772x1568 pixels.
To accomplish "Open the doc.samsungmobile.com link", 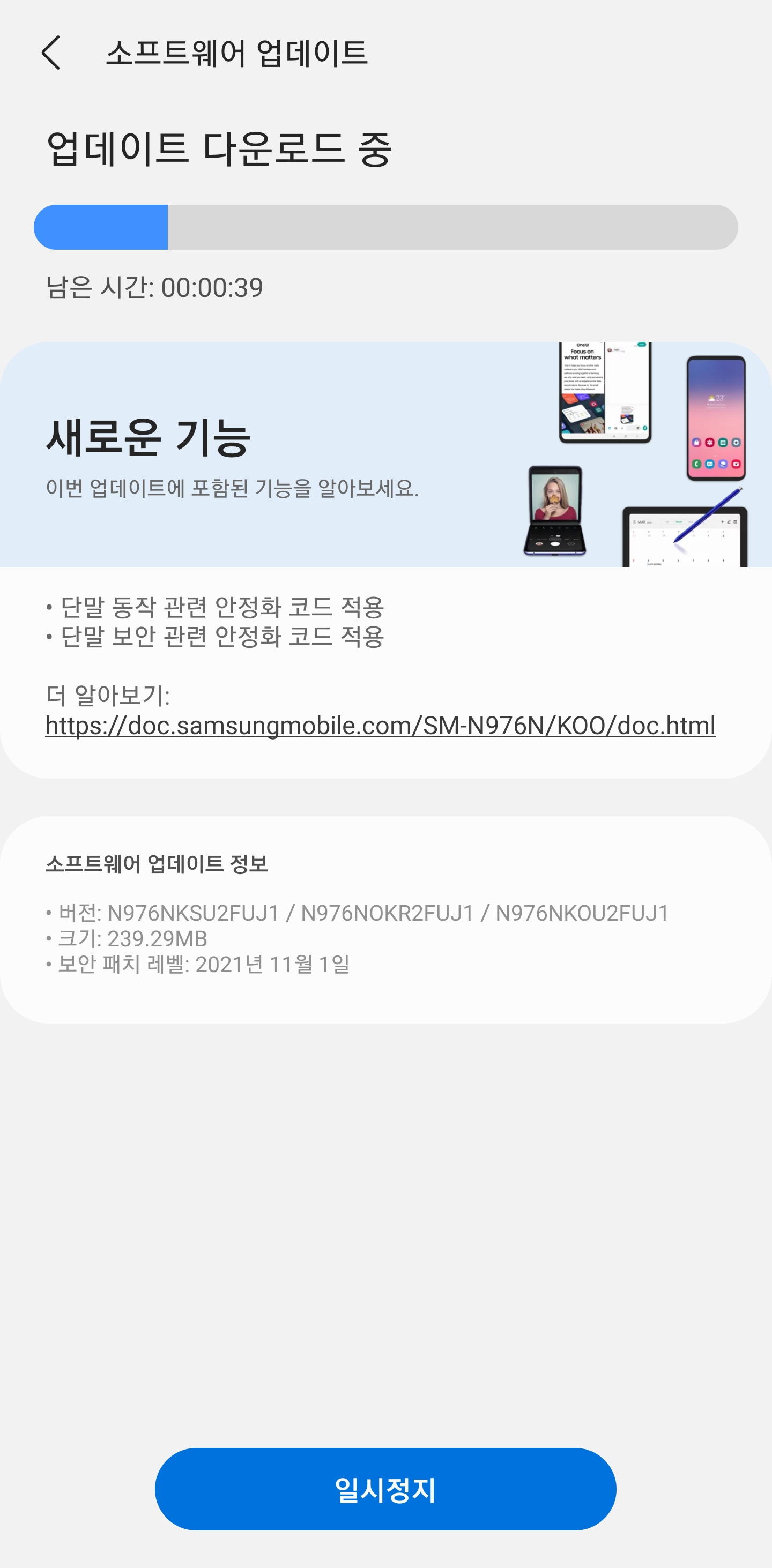I will click(380, 725).
